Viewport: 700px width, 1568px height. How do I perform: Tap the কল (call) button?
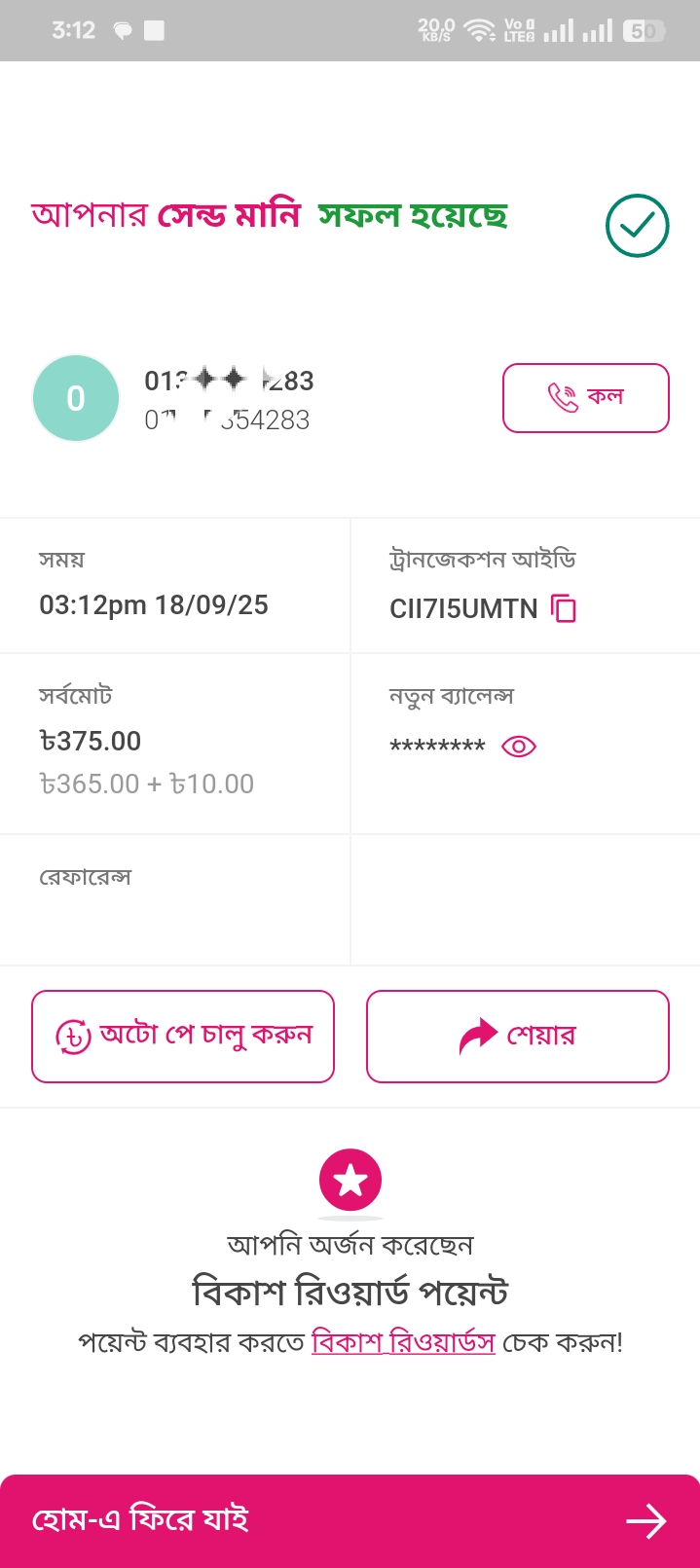tap(585, 397)
